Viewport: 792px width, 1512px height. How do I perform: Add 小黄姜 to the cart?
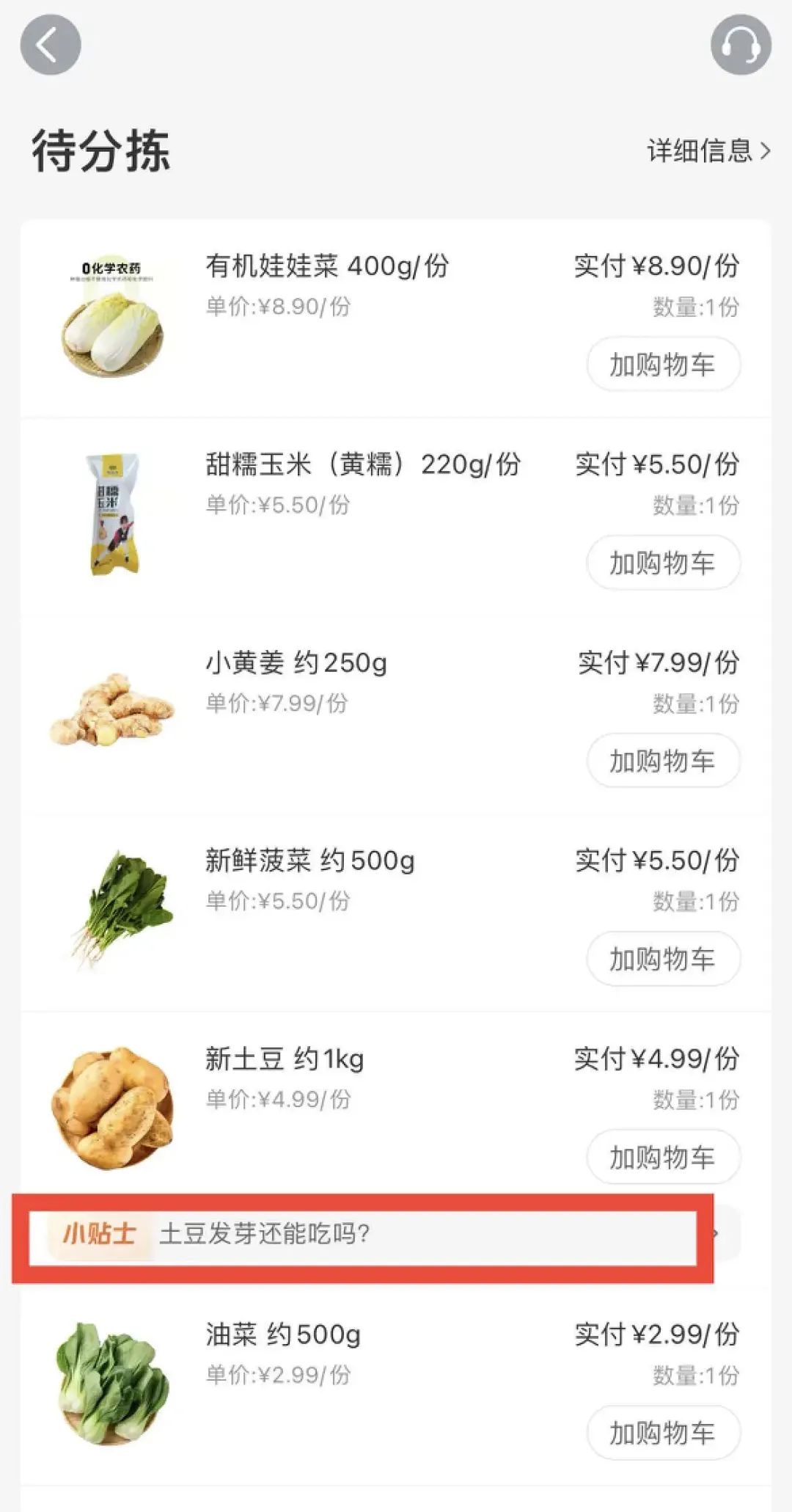coord(663,761)
